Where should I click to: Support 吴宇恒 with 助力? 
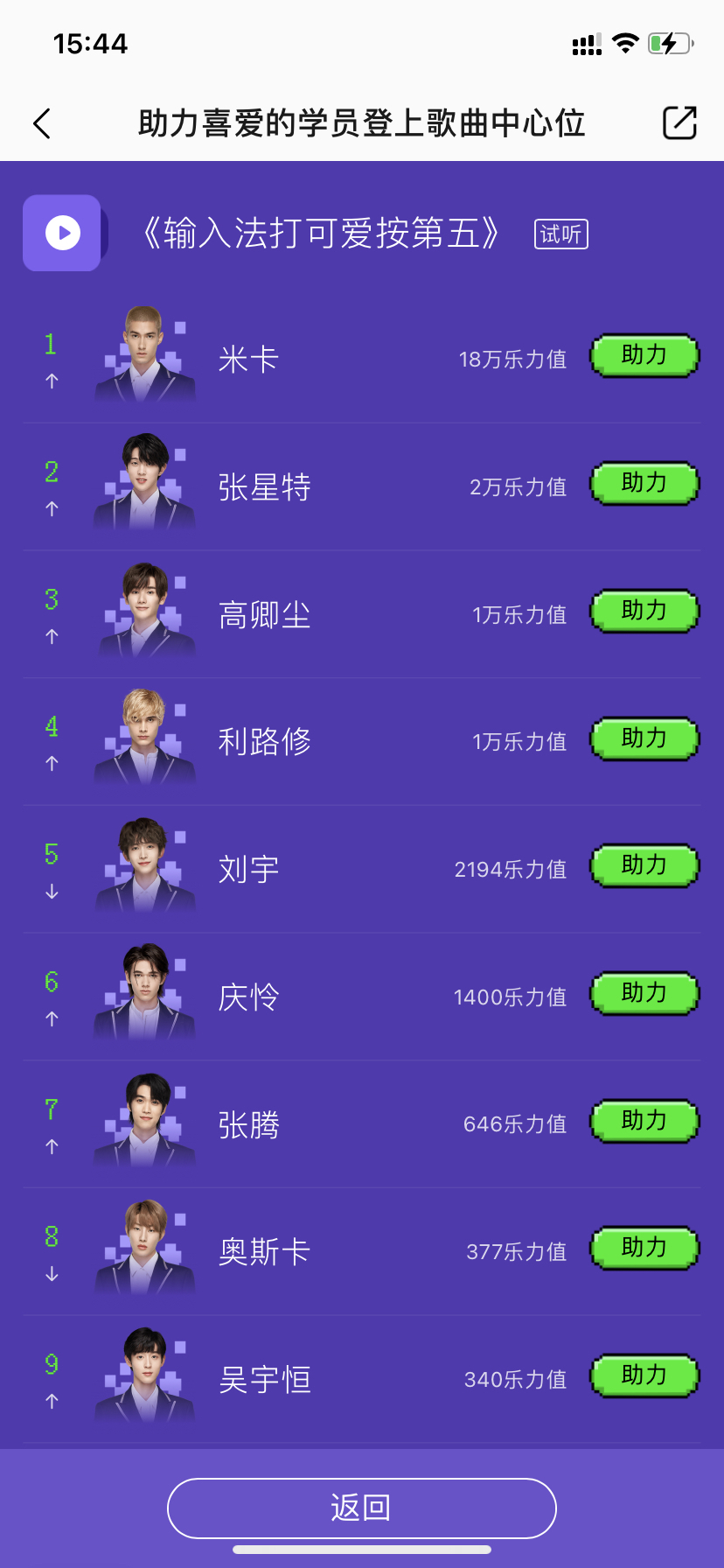point(644,1375)
